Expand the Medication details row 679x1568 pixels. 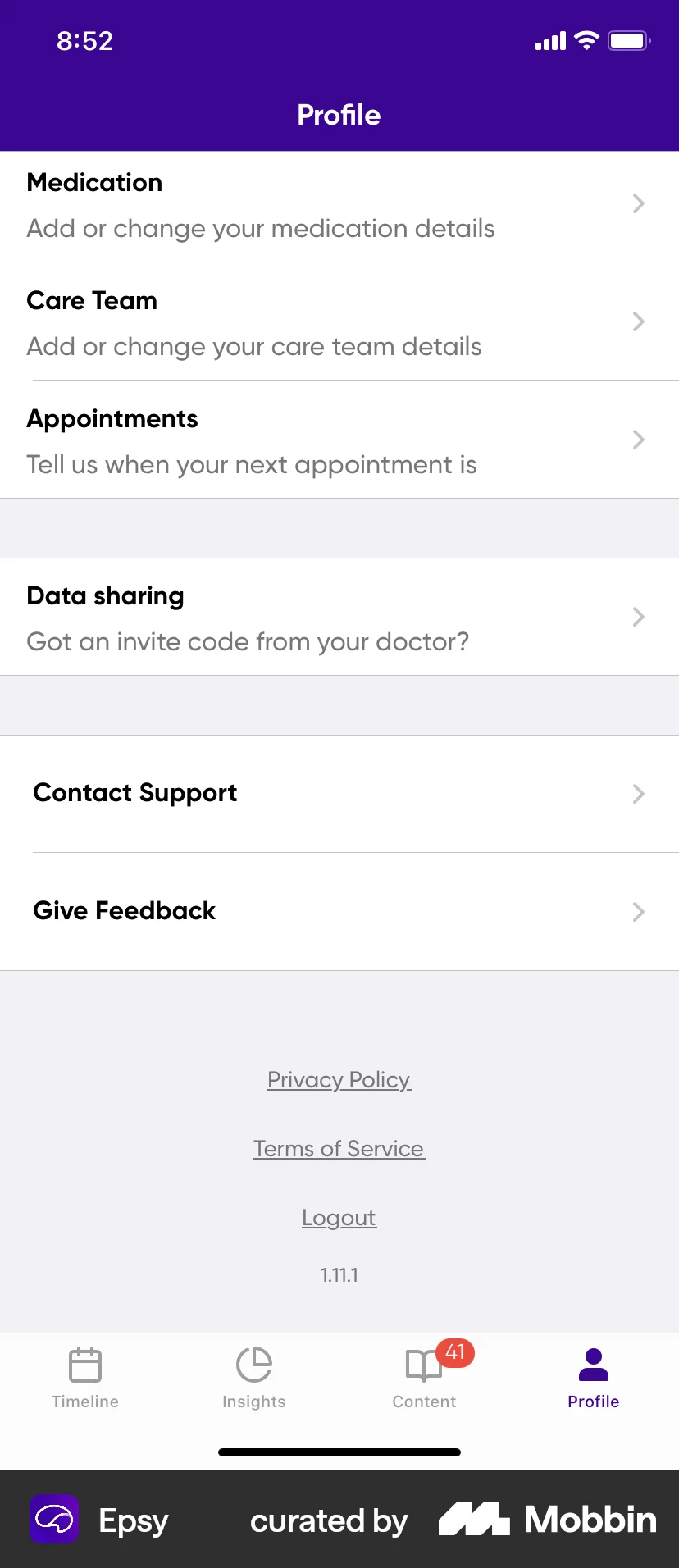click(339, 204)
